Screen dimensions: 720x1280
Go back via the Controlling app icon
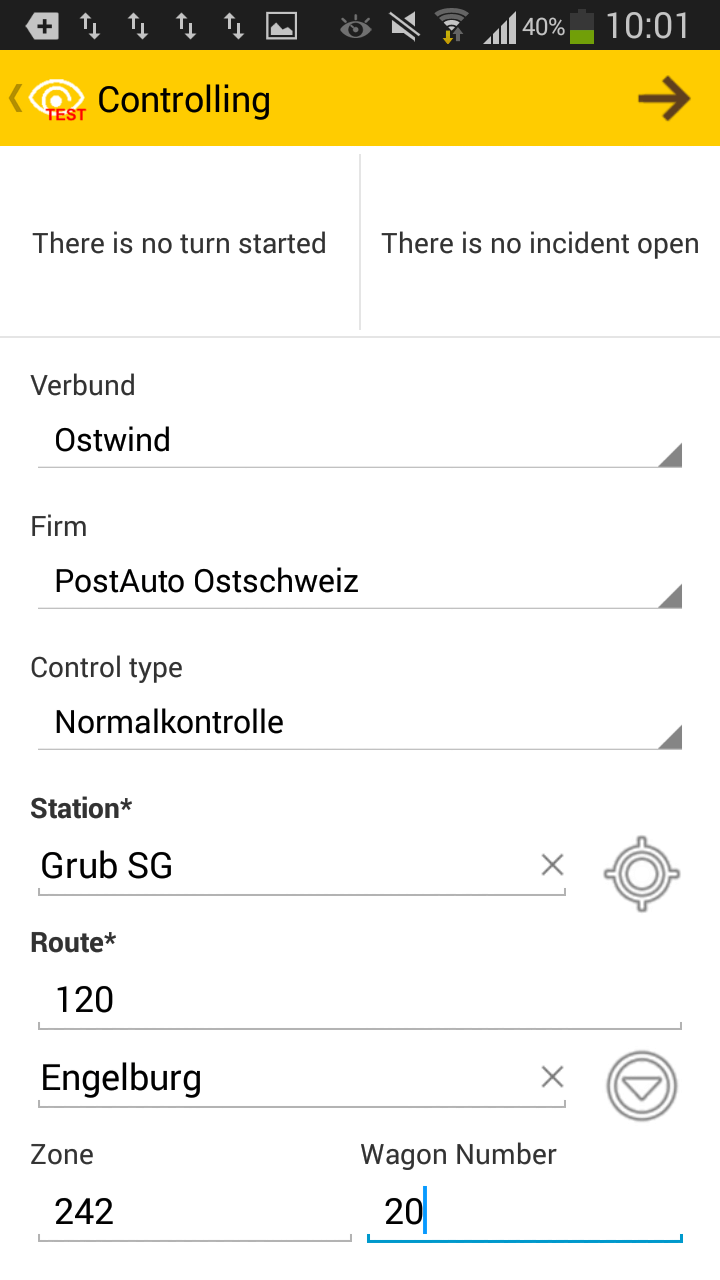coord(50,99)
